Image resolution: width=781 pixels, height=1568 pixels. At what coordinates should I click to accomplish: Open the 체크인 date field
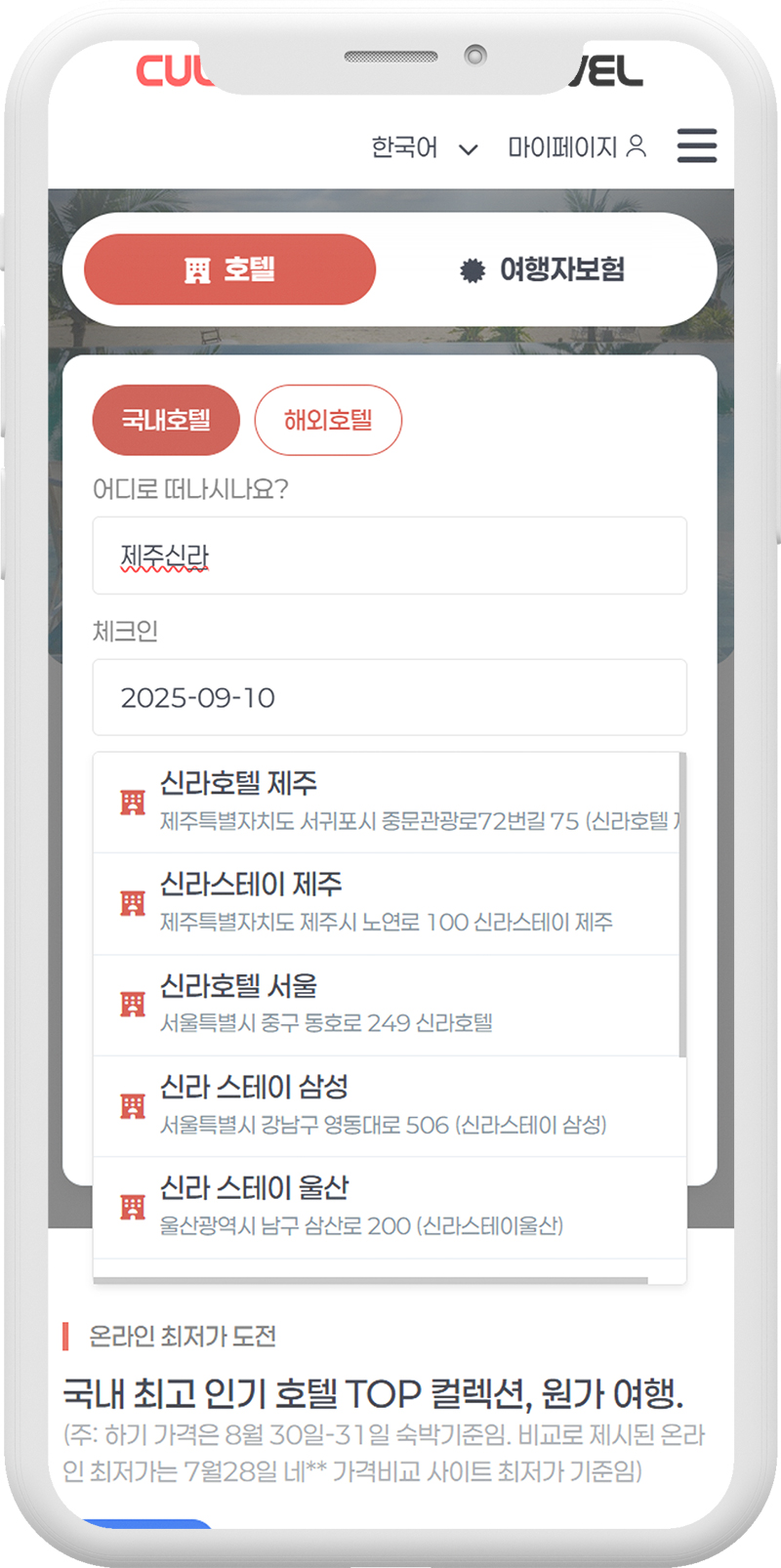pos(390,697)
